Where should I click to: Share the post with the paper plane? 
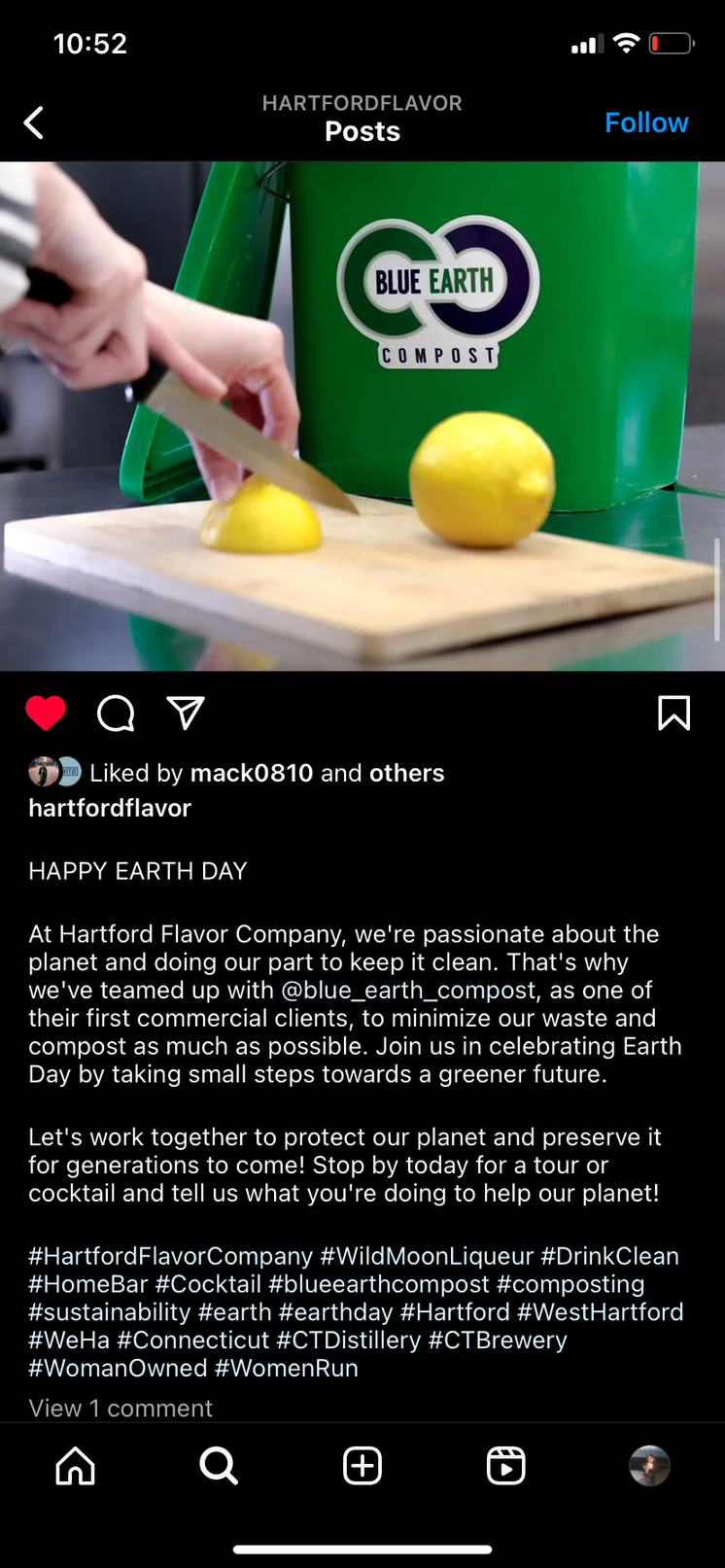coord(186,714)
